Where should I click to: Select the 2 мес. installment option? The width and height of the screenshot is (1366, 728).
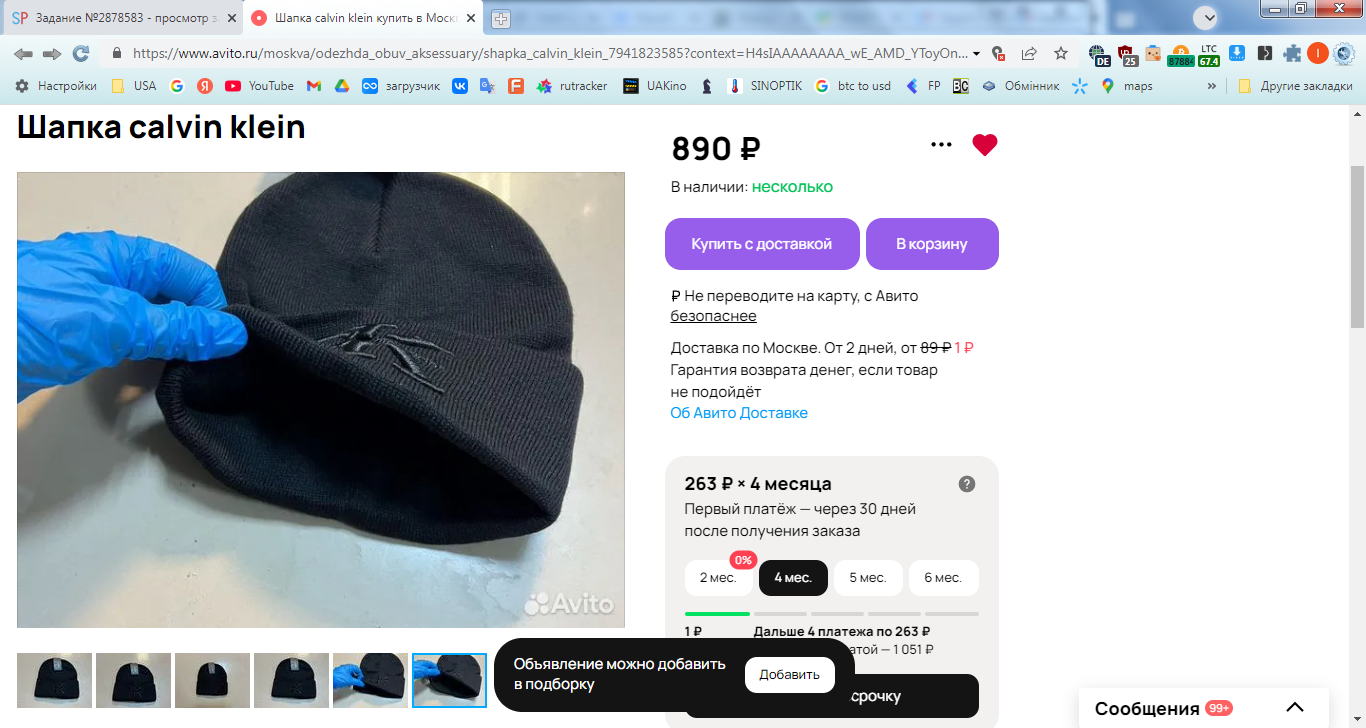coord(718,578)
